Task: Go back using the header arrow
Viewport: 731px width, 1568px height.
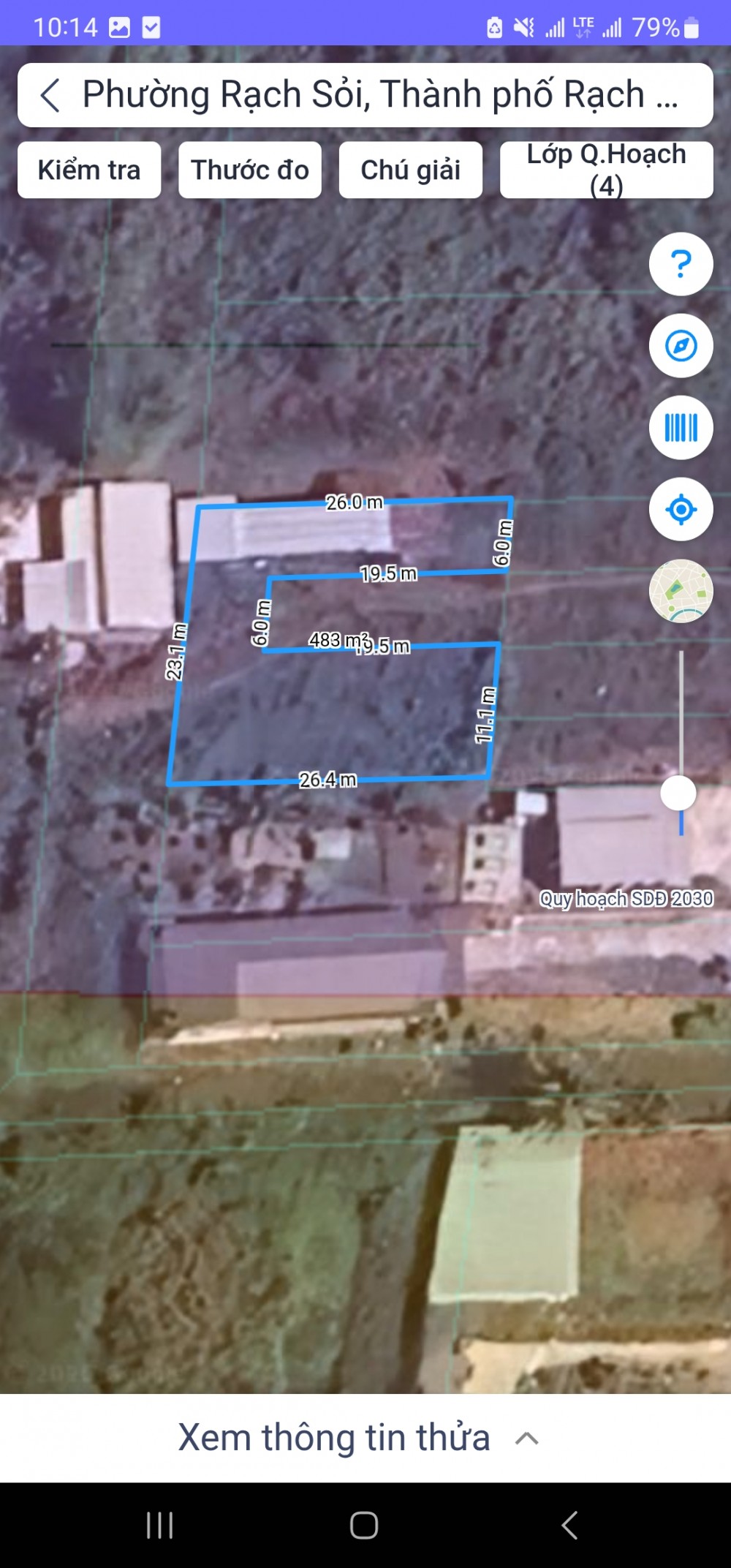Action: click(50, 96)
